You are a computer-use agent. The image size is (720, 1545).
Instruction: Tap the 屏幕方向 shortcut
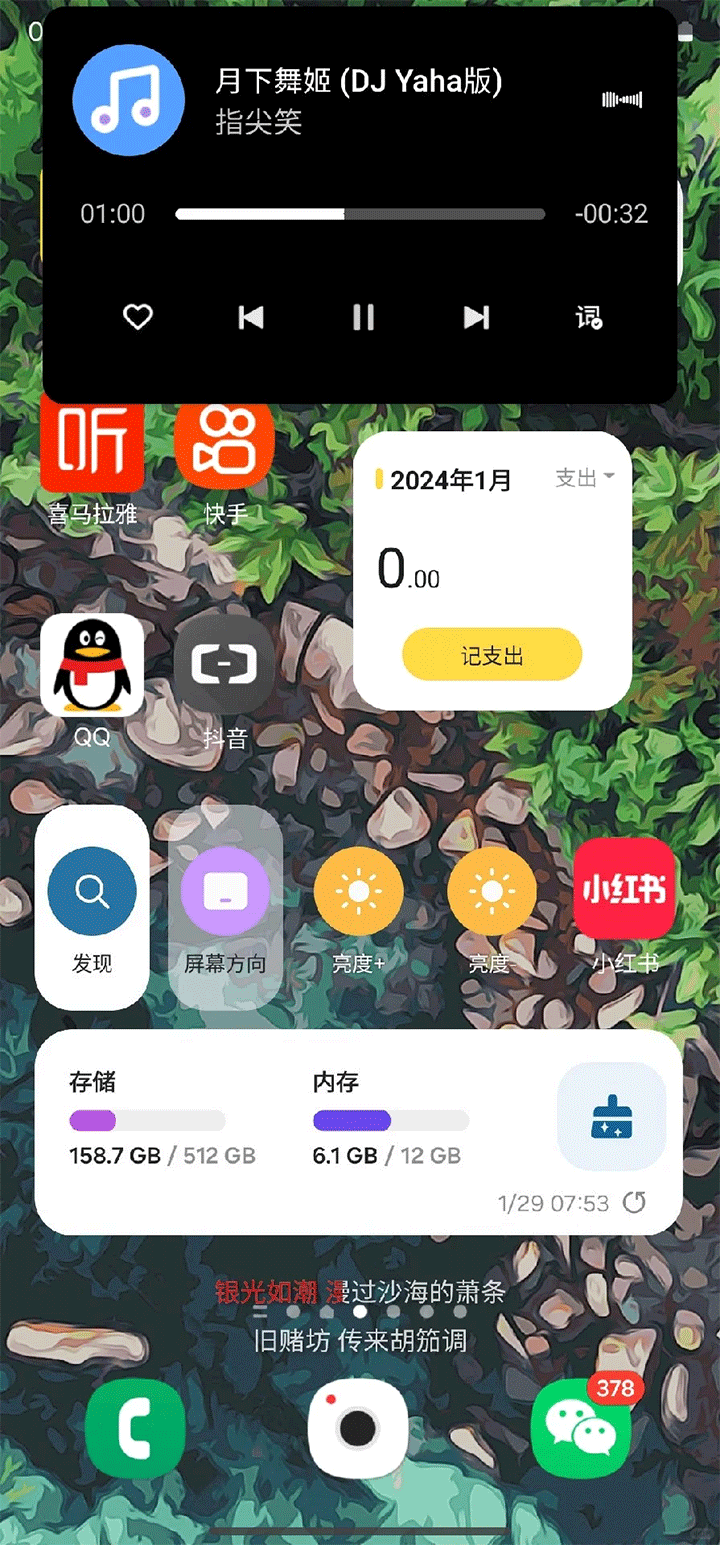click(x=225, y=892)
